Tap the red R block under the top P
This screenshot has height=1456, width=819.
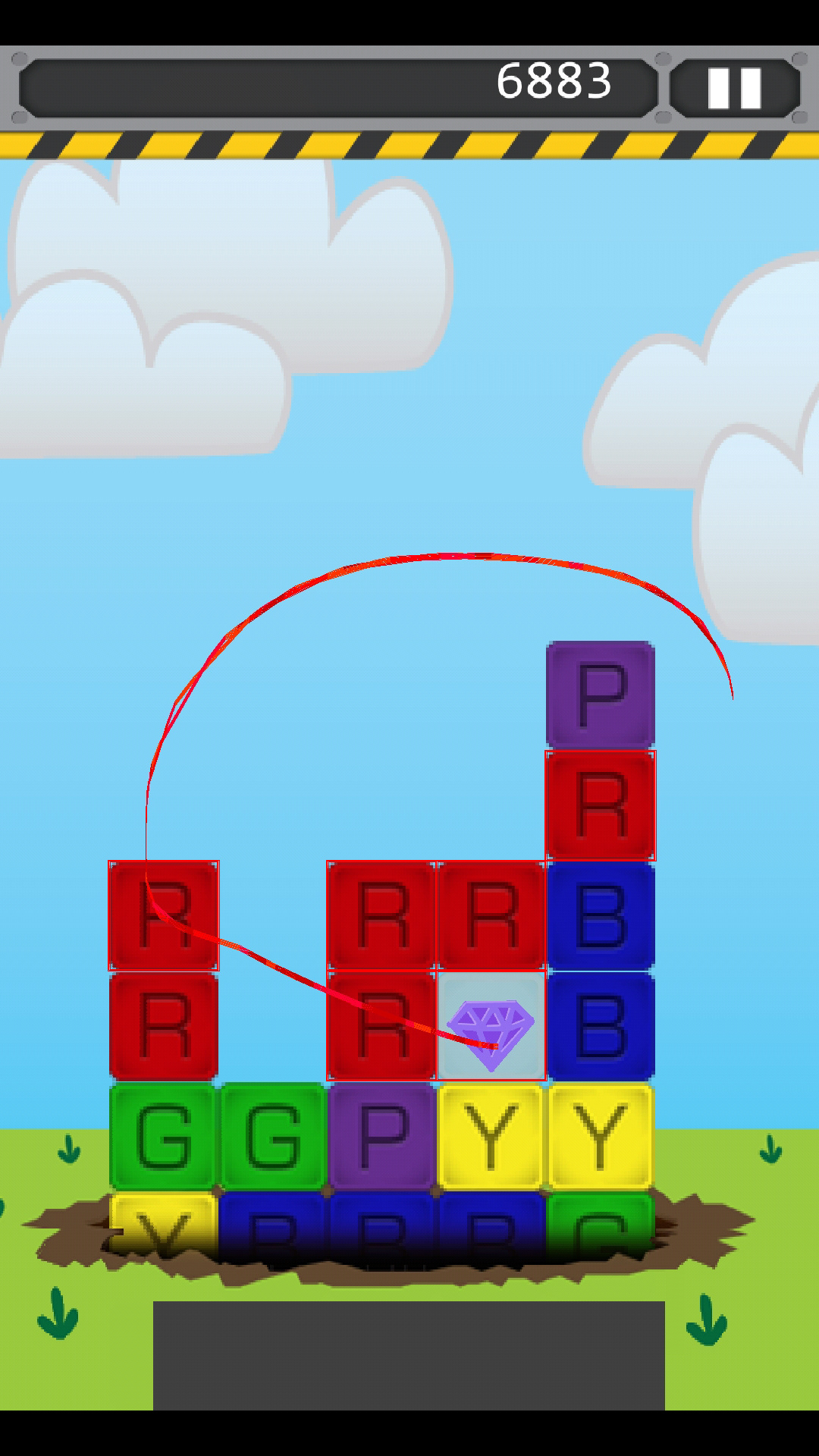click(600, 805)
